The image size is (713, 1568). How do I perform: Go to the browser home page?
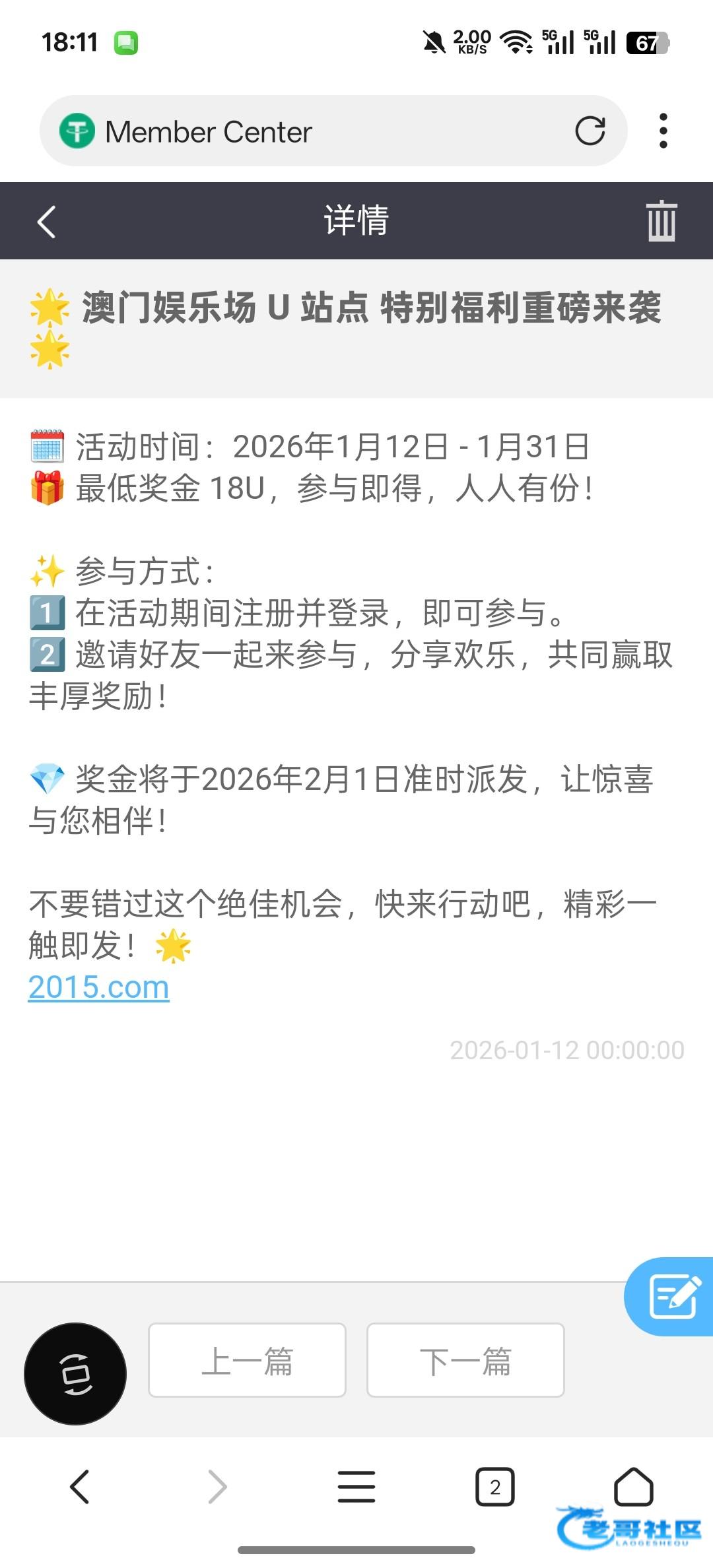pyautogui.click(x=633, y=1487)
